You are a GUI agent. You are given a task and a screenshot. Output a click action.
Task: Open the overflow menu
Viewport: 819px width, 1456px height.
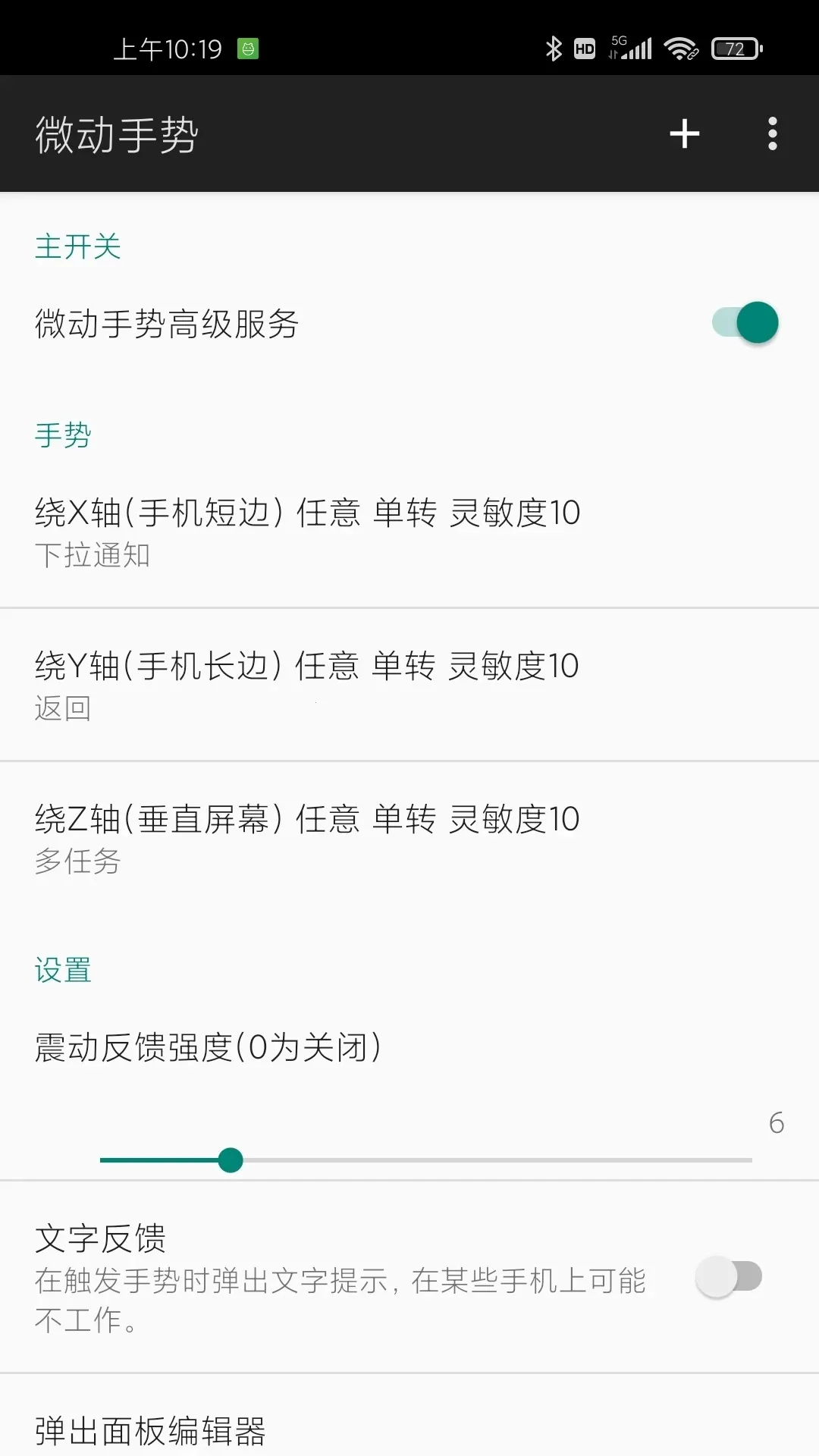point(772,134)
